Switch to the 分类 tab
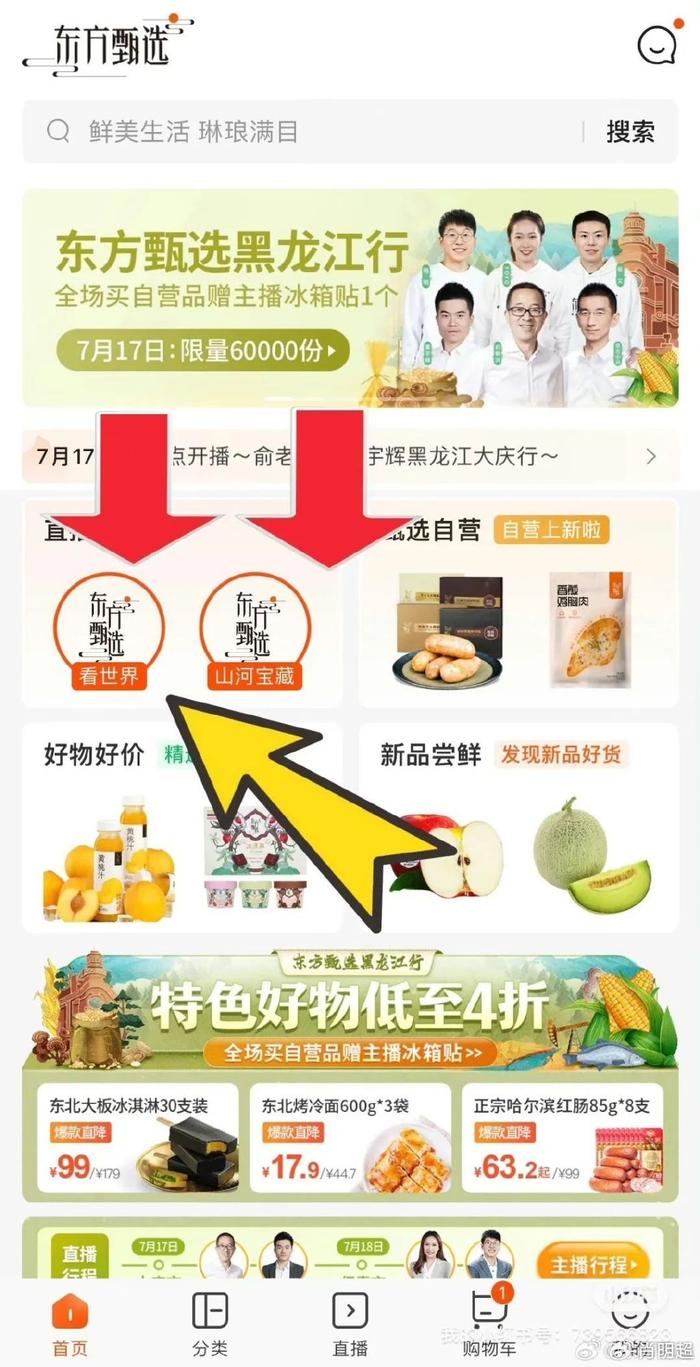The height and width of the screenshot is (1367, 700). [x=210, y=1323]
